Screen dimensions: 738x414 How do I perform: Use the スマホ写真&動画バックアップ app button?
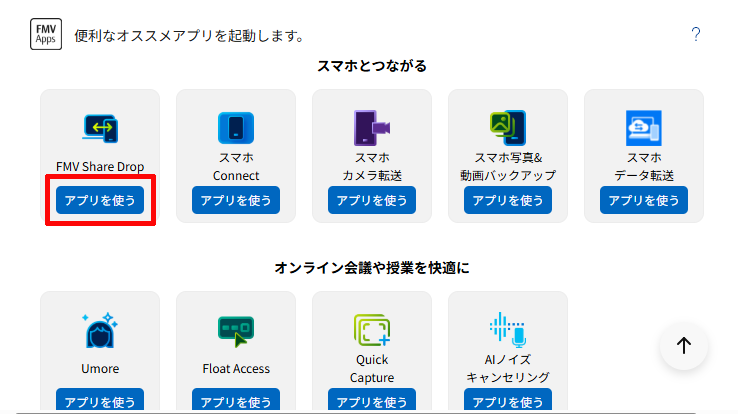(508, 200)
